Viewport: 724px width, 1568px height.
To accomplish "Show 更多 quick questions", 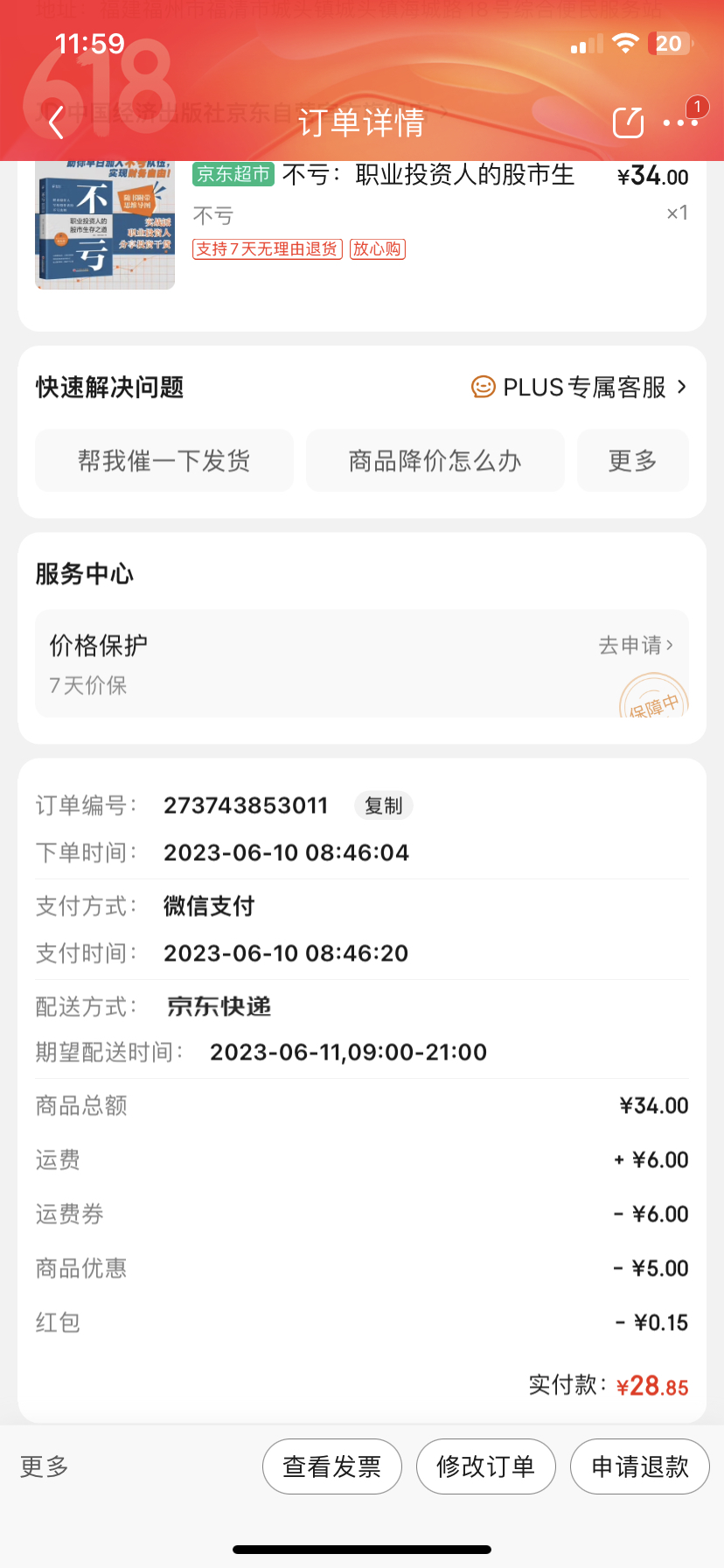I will [632, 460].
